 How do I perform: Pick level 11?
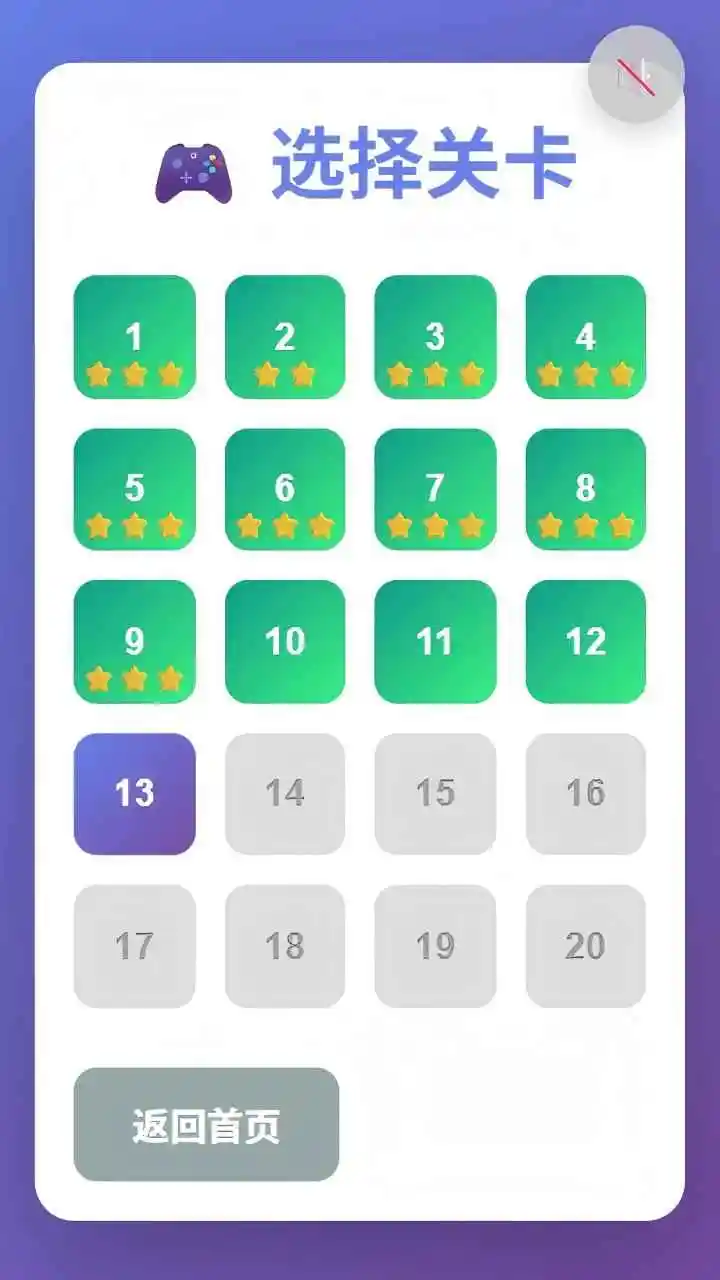point(435,641)
